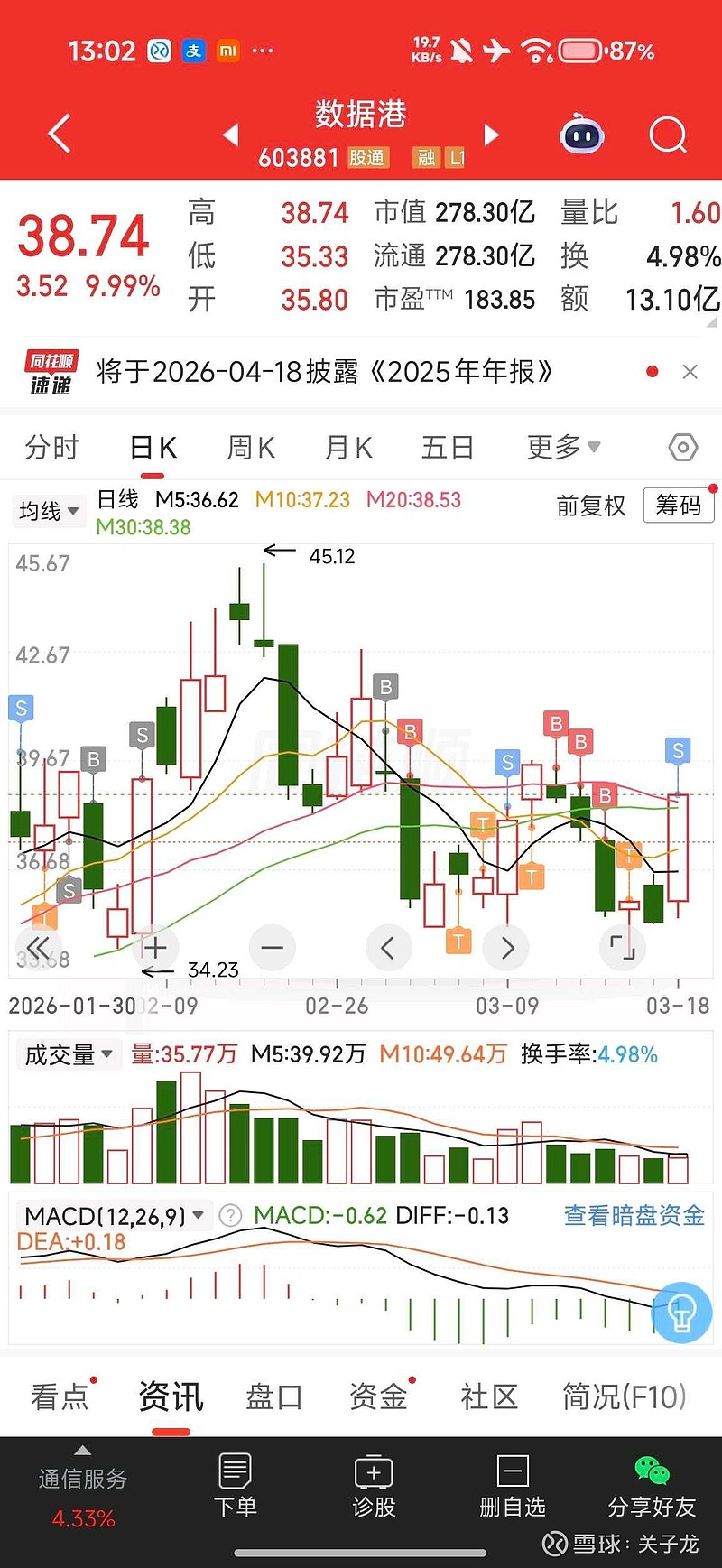This screenshot has width=722, height=1568.
Task: Dismiss the 年报 disclosure banner
Action: click(x=690, y=372)
